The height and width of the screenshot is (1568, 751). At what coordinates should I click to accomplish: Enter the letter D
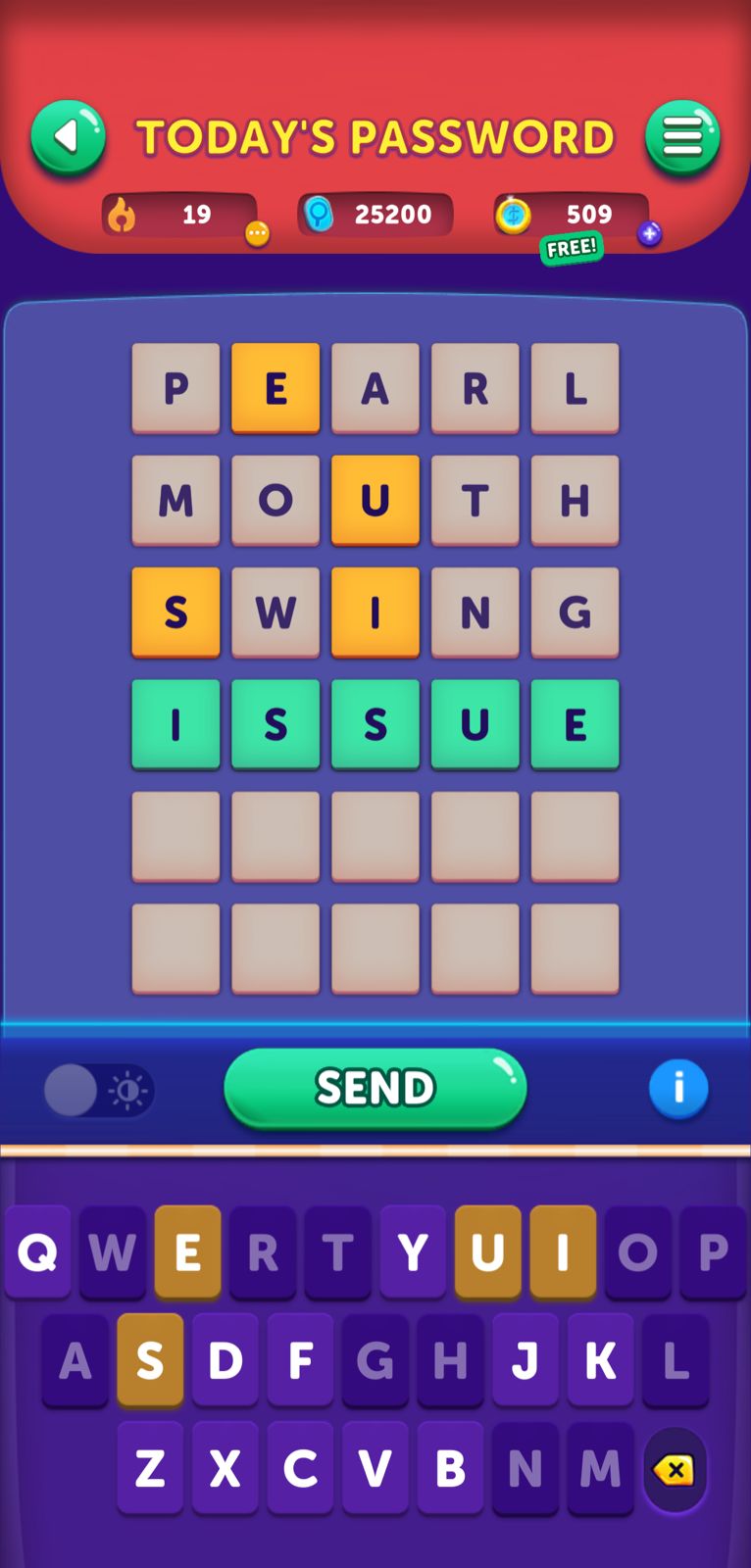[225, 1360]
